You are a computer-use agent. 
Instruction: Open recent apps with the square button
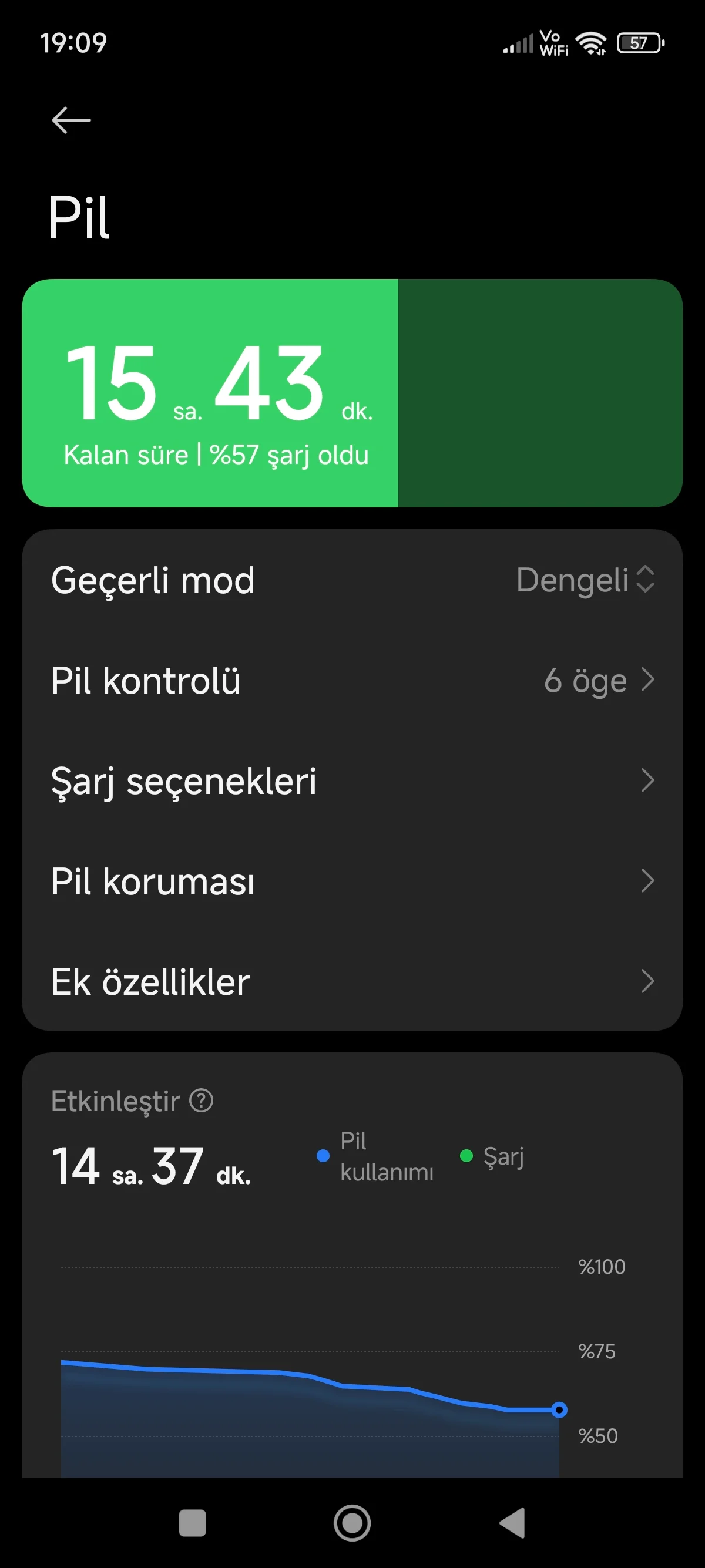click(x=192, y=1523)
